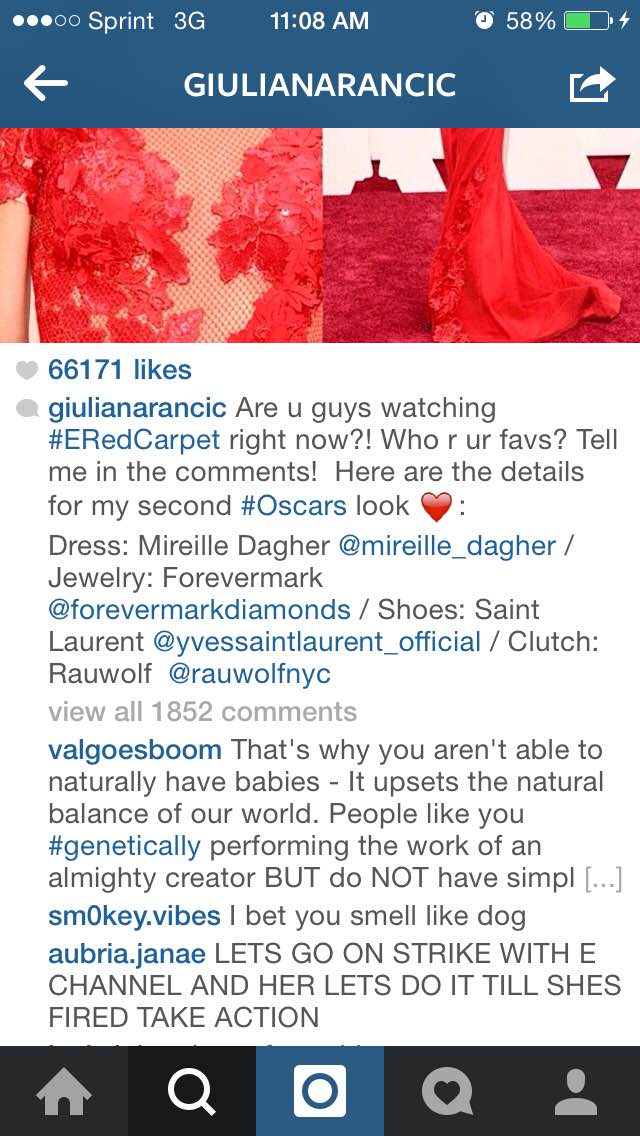Switch to the Home feed tab
Image resolution: width=640 pixels, height=1136 pixels.
(x=64, y=1091)
